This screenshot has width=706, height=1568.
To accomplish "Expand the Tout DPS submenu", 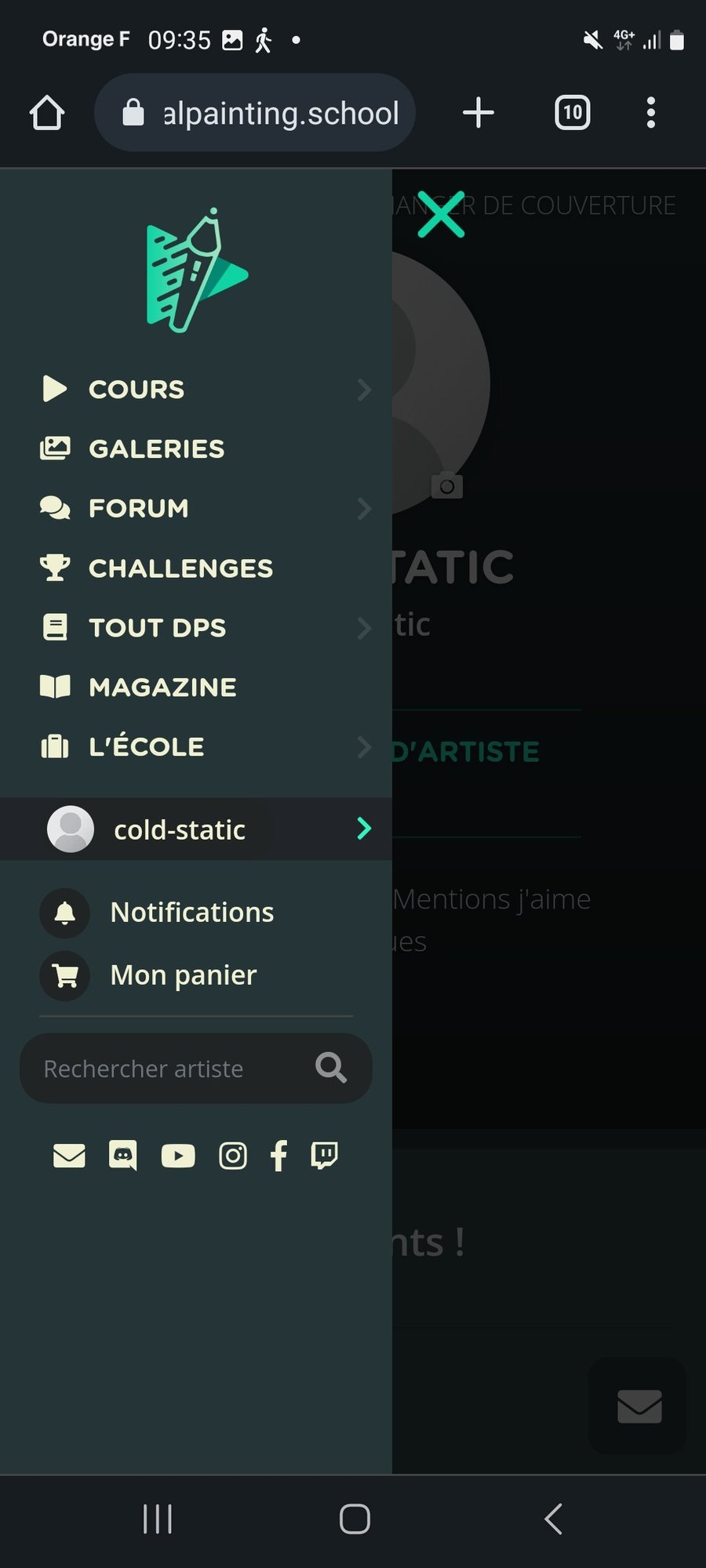I will click(363, 628).
